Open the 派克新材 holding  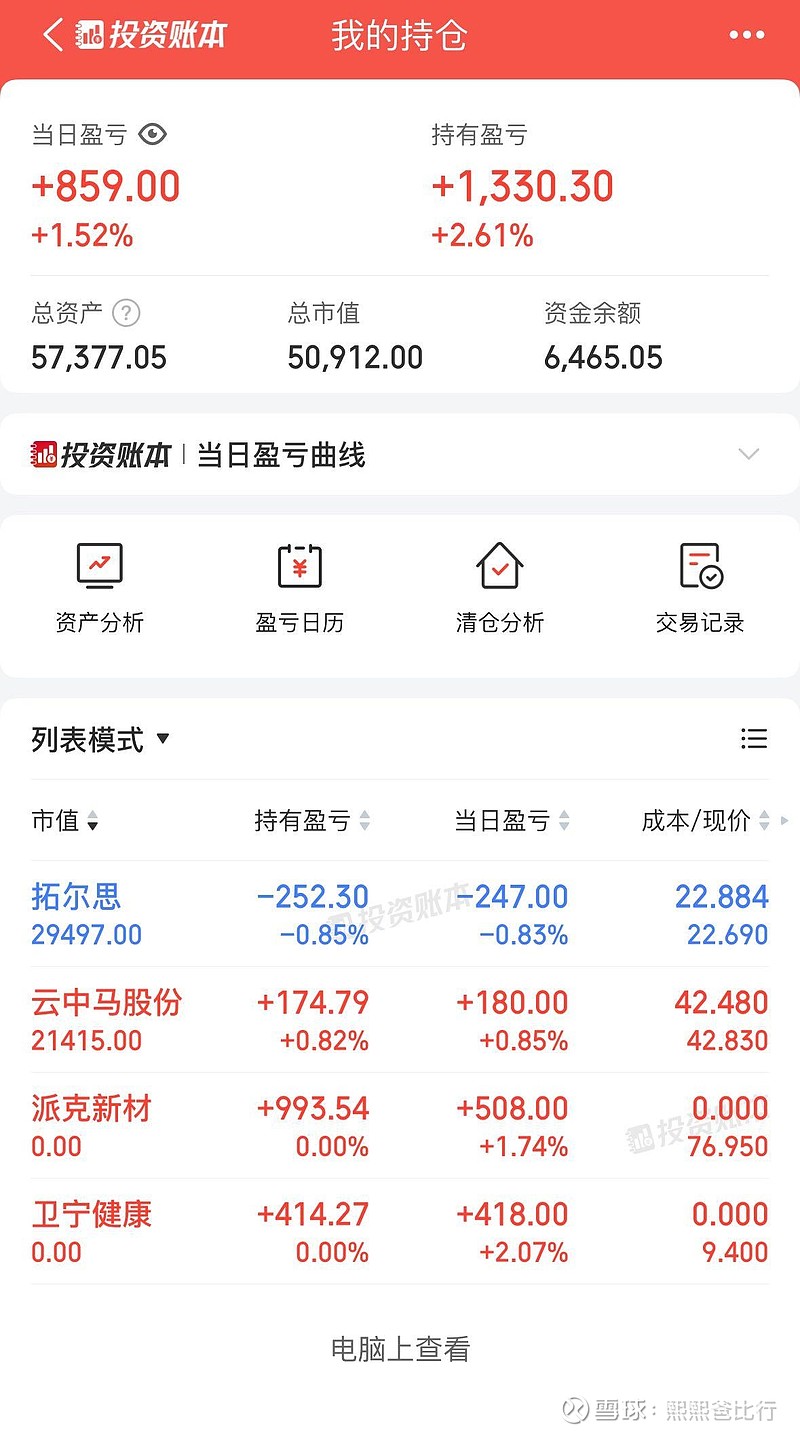tap(91, 1108)
